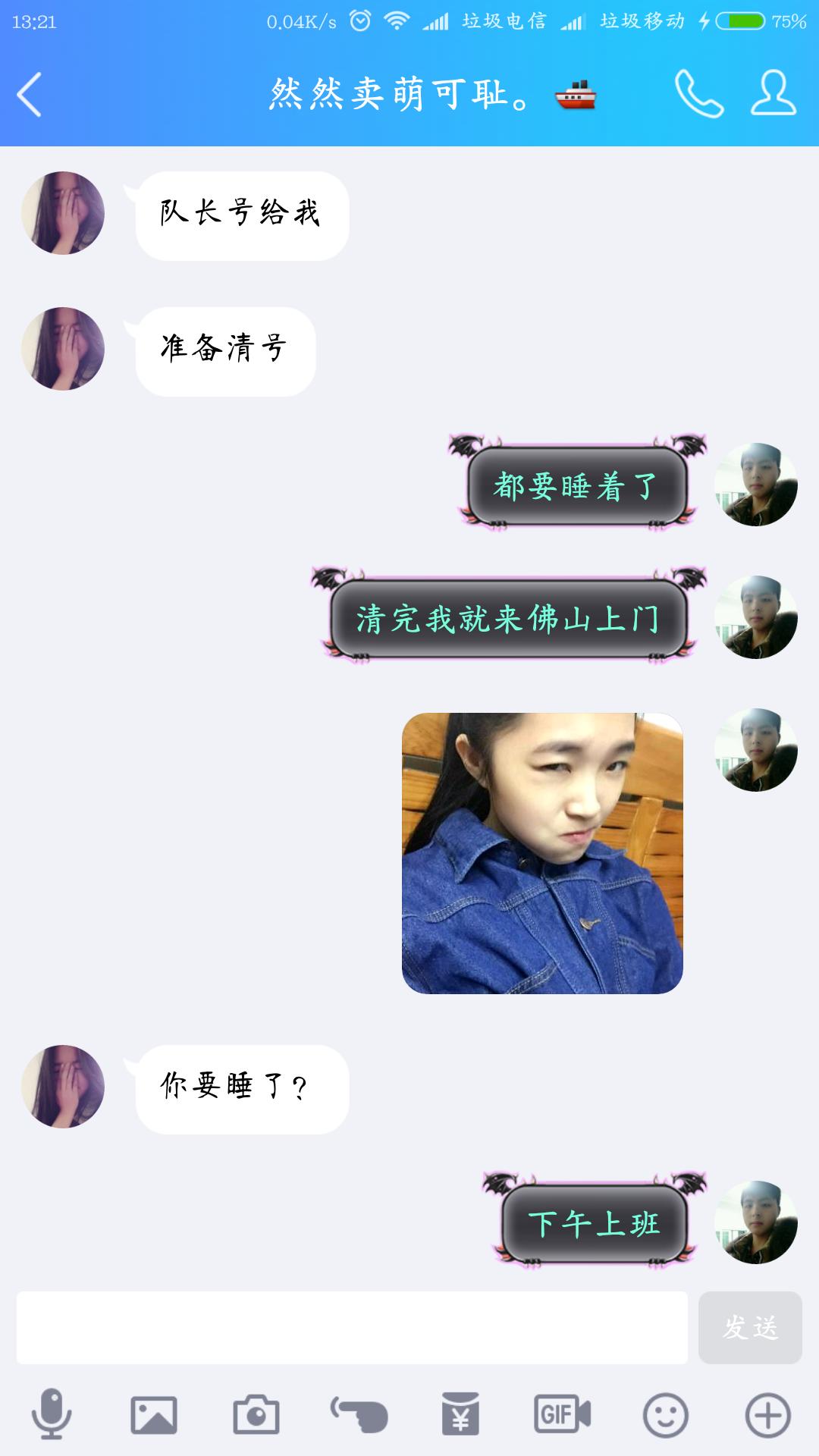This screenshot has height=1456, width=819.
Task: Tap the avatar beside 队长号给我
Action: point(63,213)
